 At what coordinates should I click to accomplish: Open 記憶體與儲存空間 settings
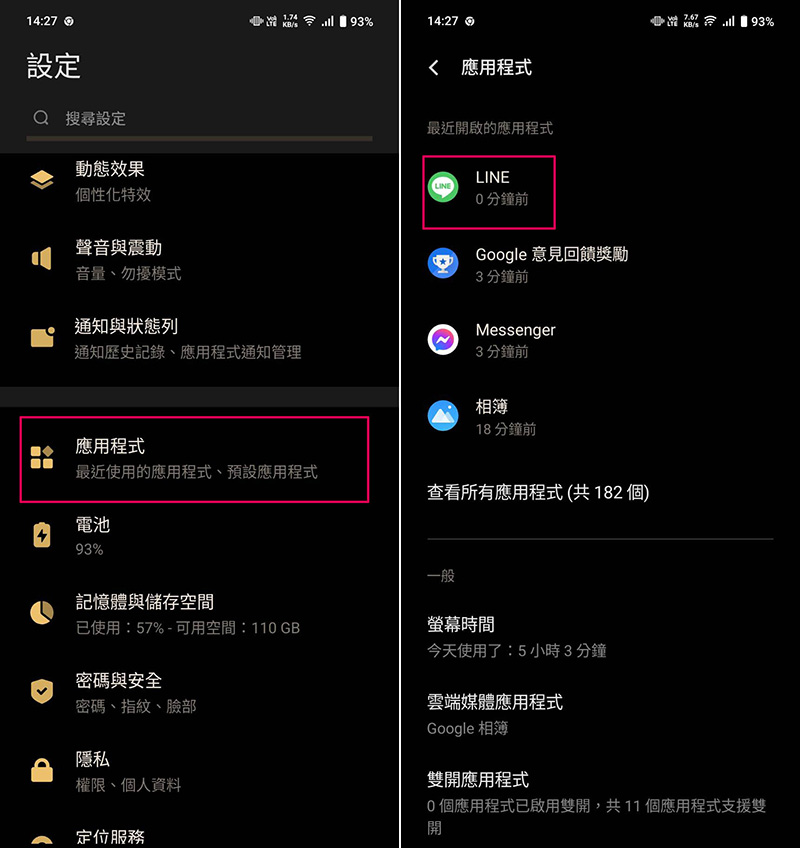[199, 614]
